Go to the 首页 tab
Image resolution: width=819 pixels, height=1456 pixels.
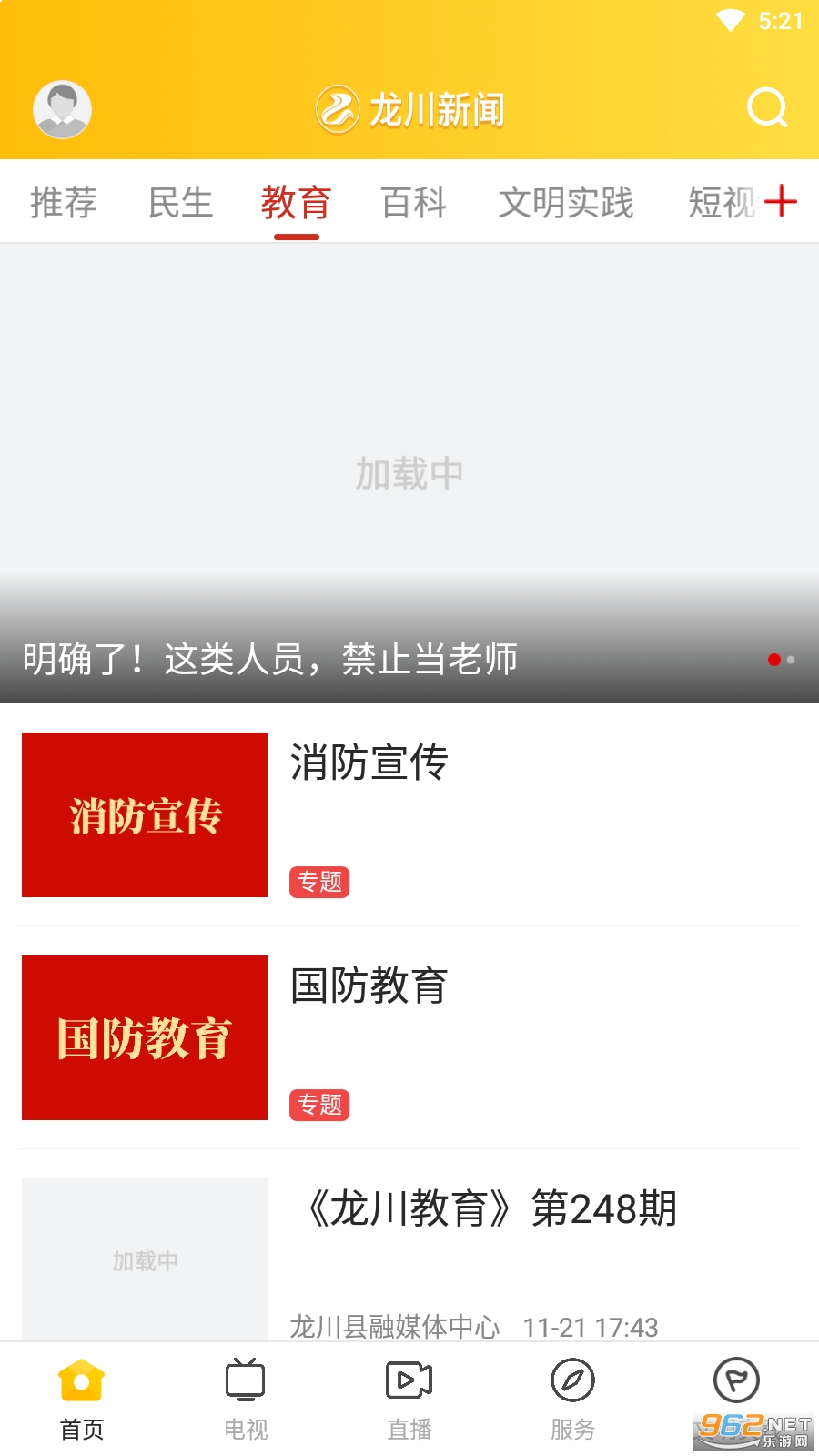tap(82, 1400)
